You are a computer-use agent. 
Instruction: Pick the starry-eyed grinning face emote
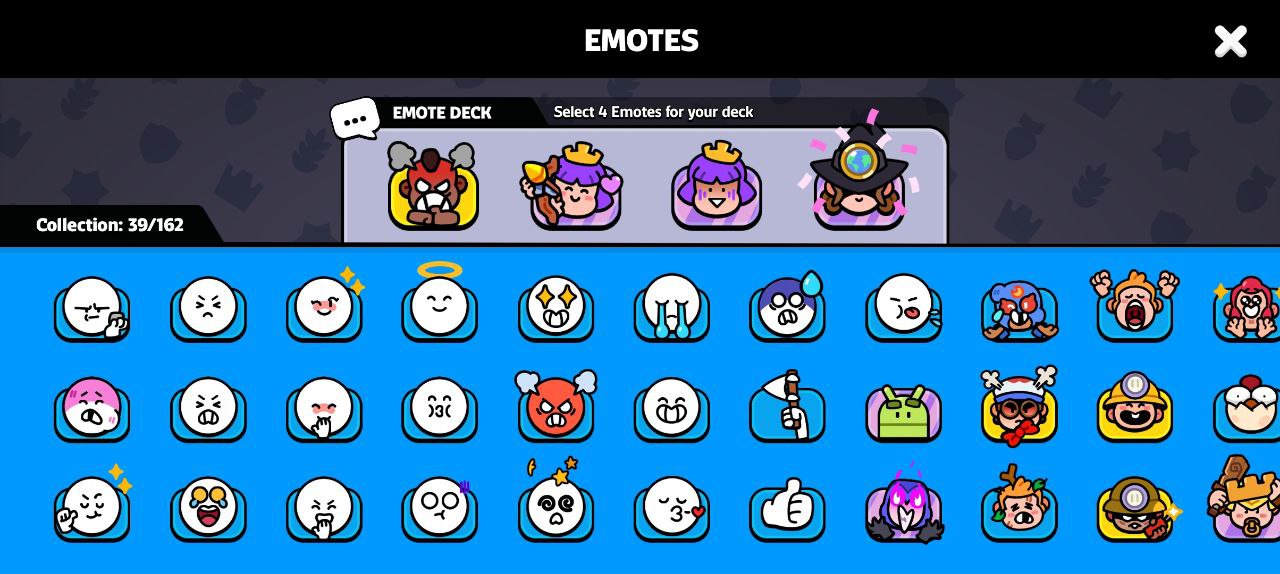point(555,307)
